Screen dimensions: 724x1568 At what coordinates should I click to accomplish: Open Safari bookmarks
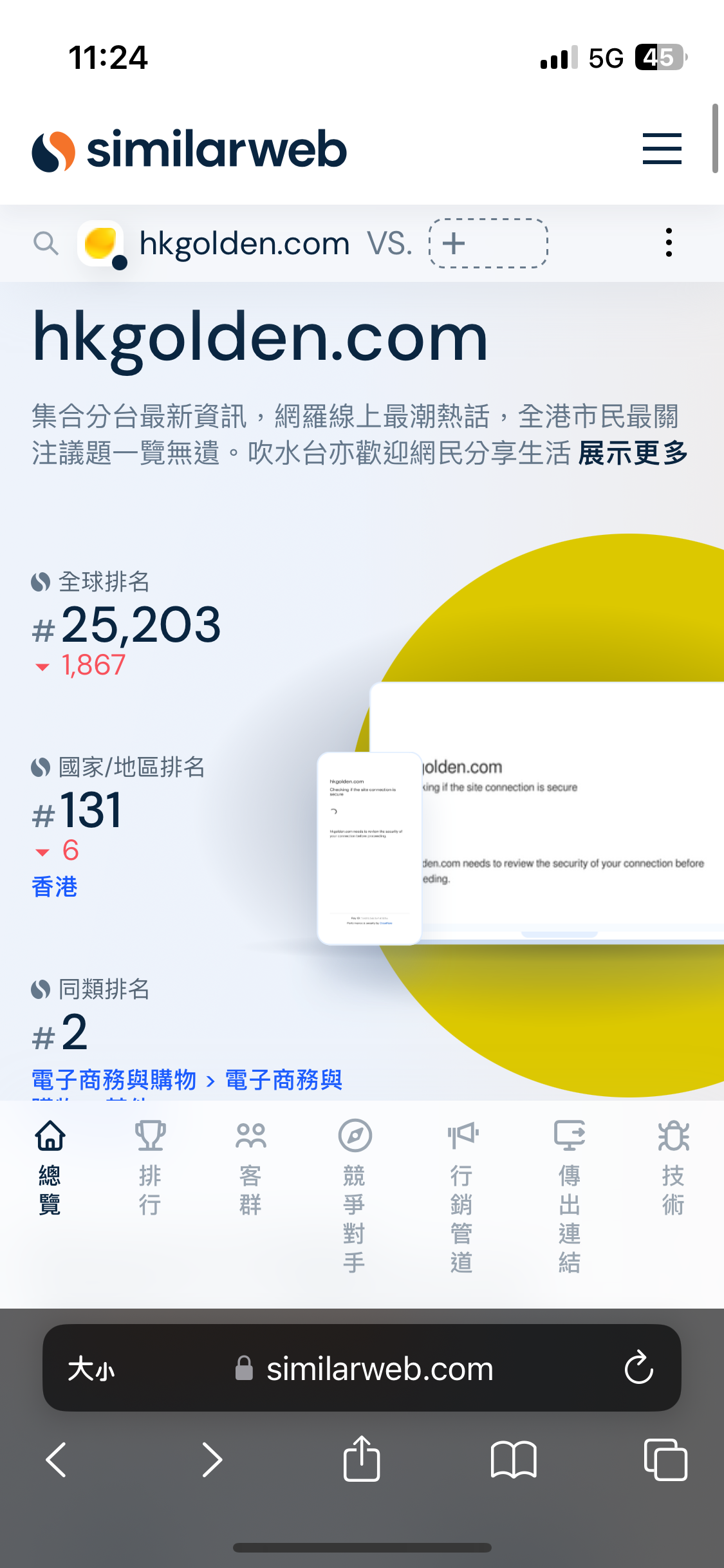pos(513,1459)
